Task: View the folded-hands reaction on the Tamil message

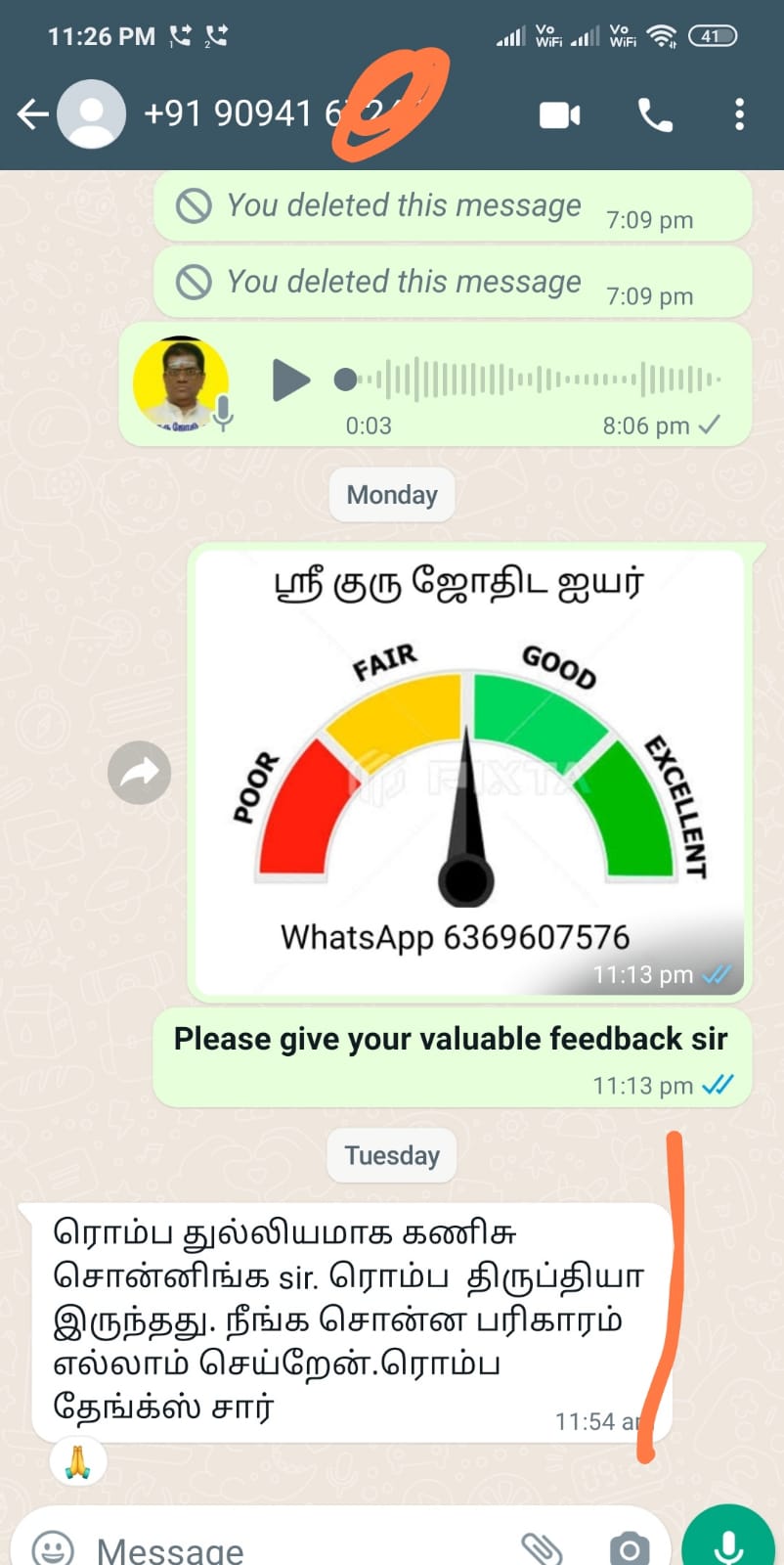Action: pos(78,1462)
